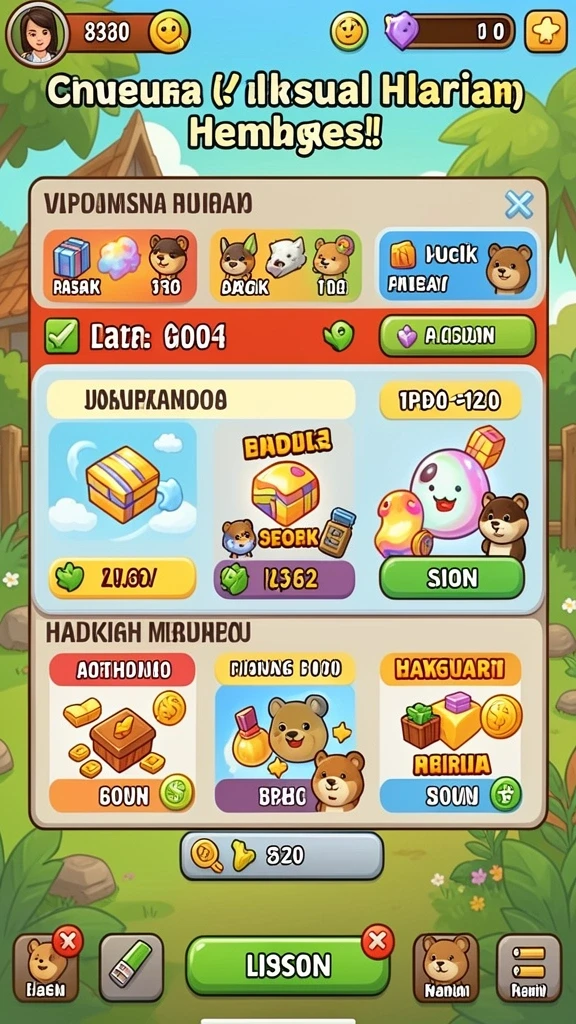Open the Renii list menu button

coord(529,967)
